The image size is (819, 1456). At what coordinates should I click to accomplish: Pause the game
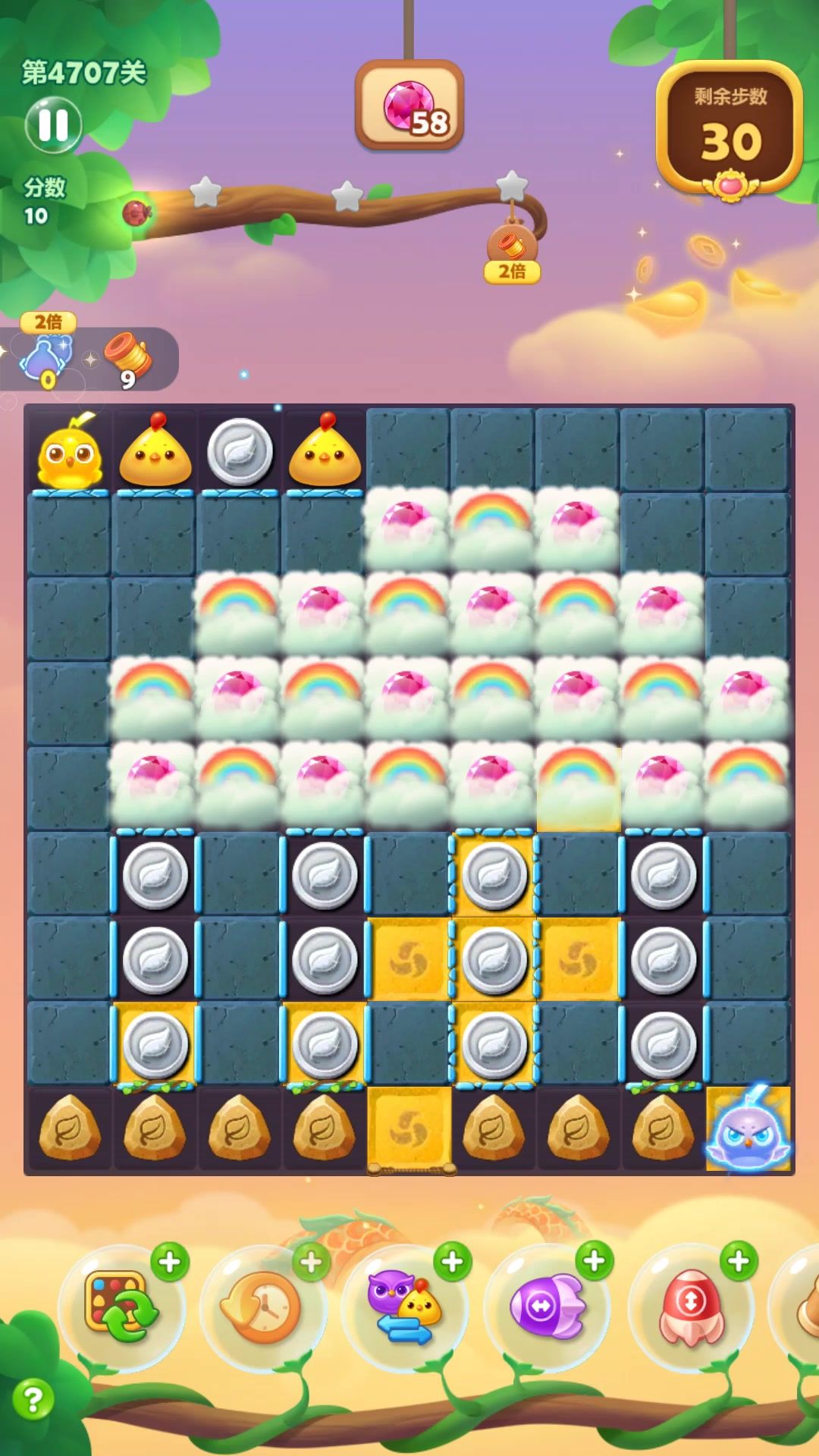tap(53, 124)
